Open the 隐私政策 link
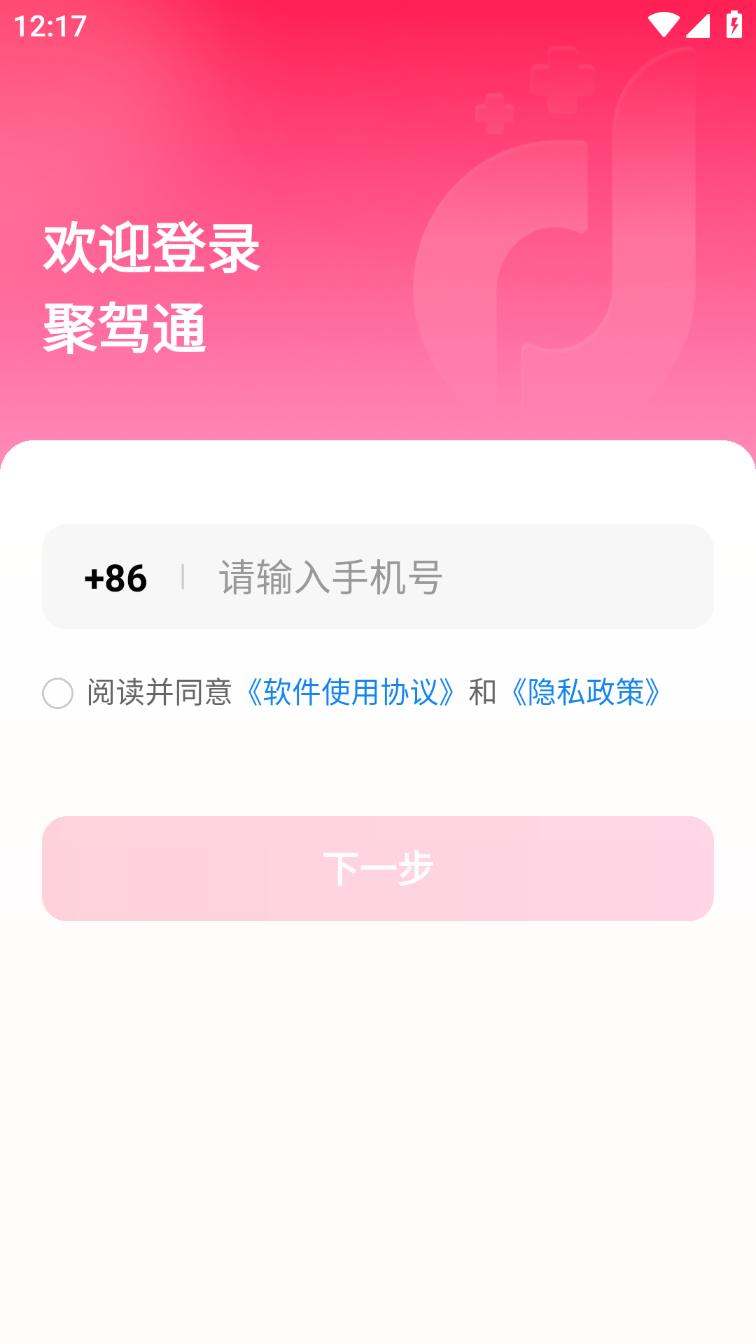This screenshot has width=756, height=1344. (584, 692)
